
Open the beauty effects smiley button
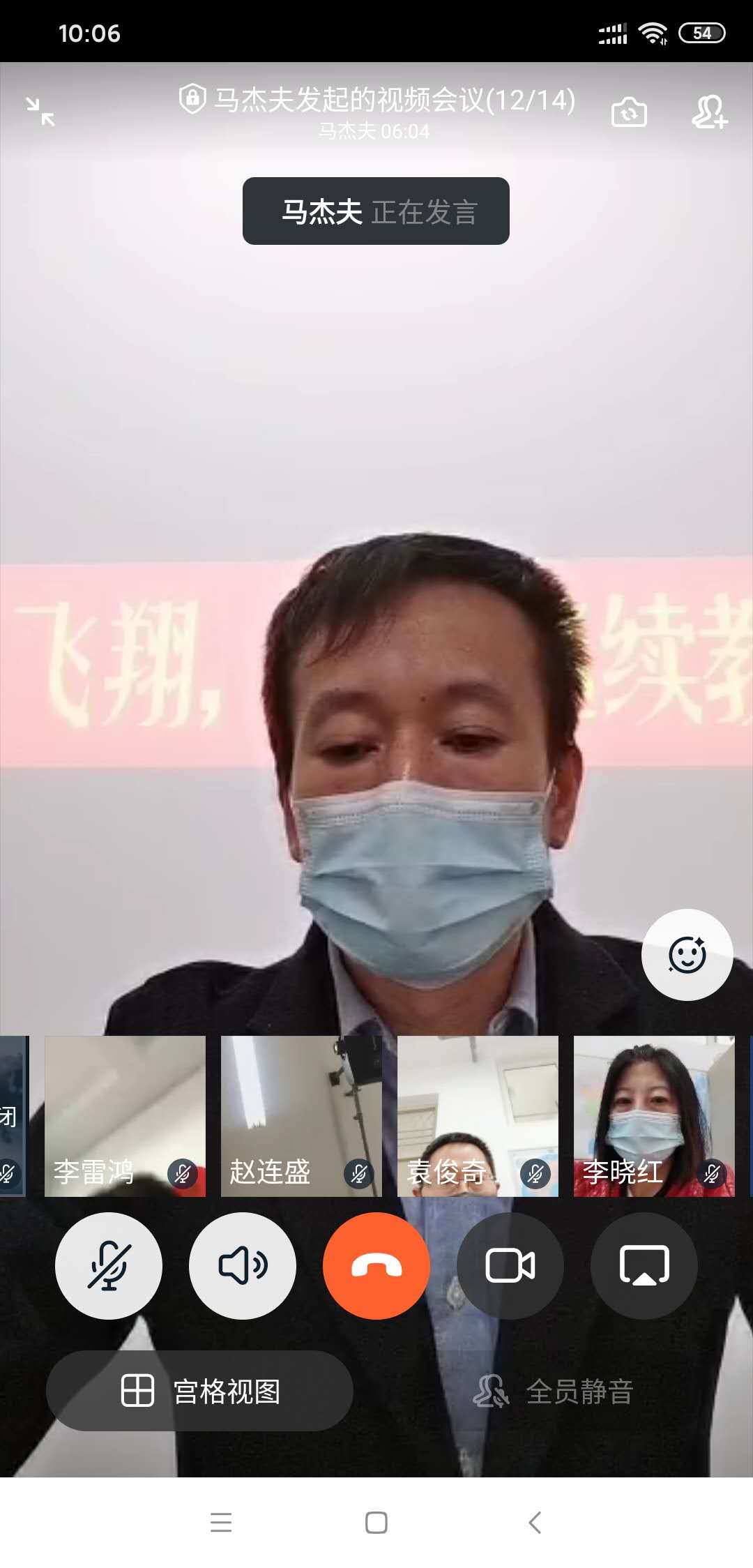point(687,954)
